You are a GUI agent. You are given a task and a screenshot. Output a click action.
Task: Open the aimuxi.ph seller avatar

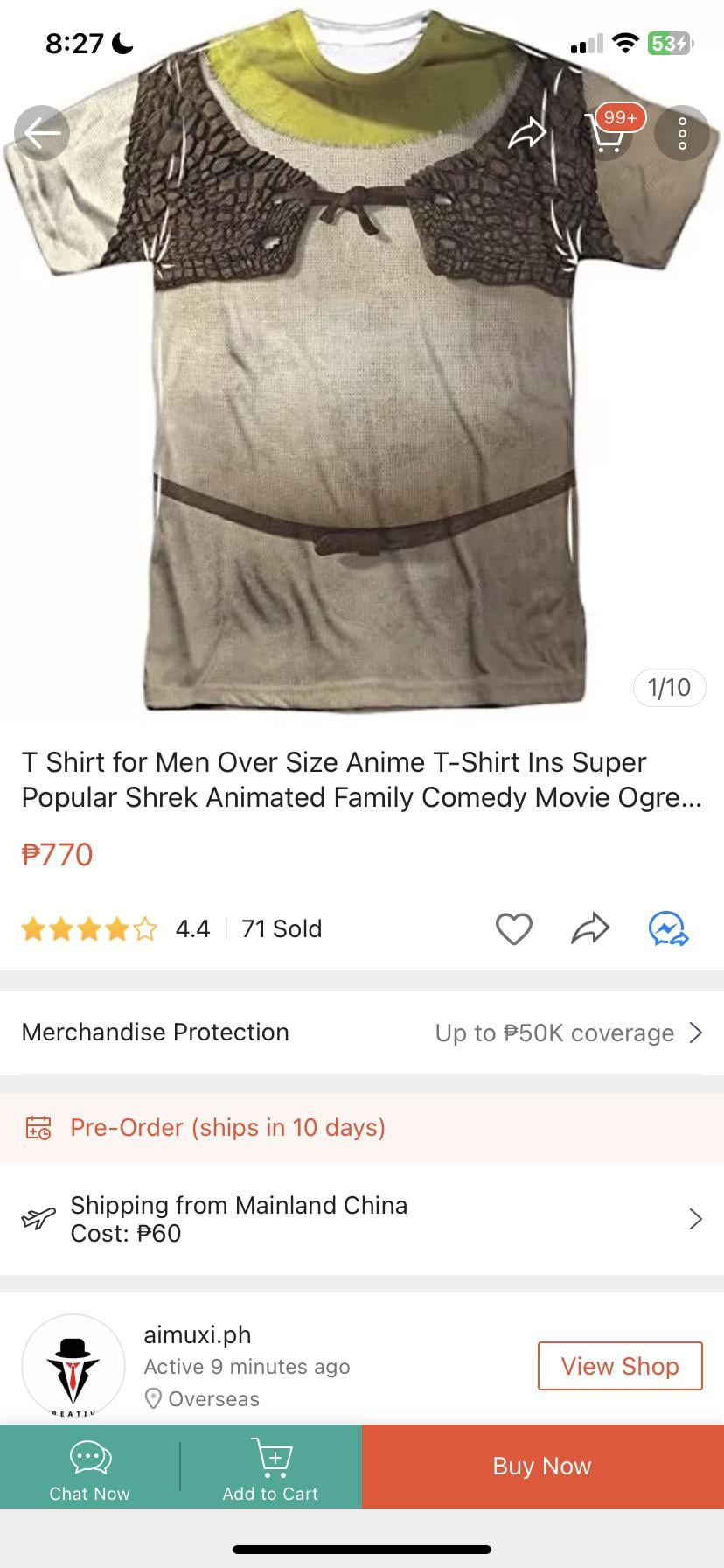point(73,1365)
